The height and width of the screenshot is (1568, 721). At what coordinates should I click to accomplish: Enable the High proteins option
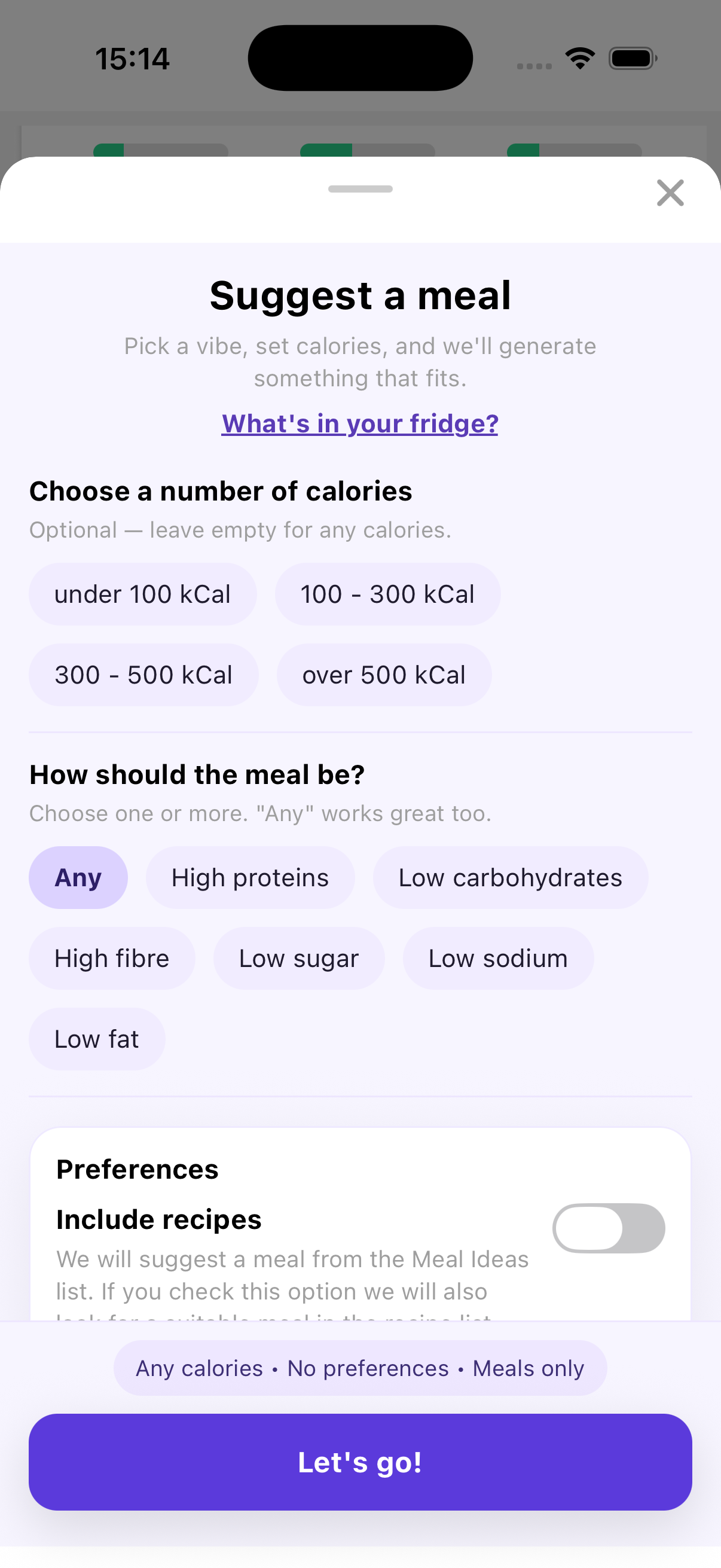(x=249, y=877)
